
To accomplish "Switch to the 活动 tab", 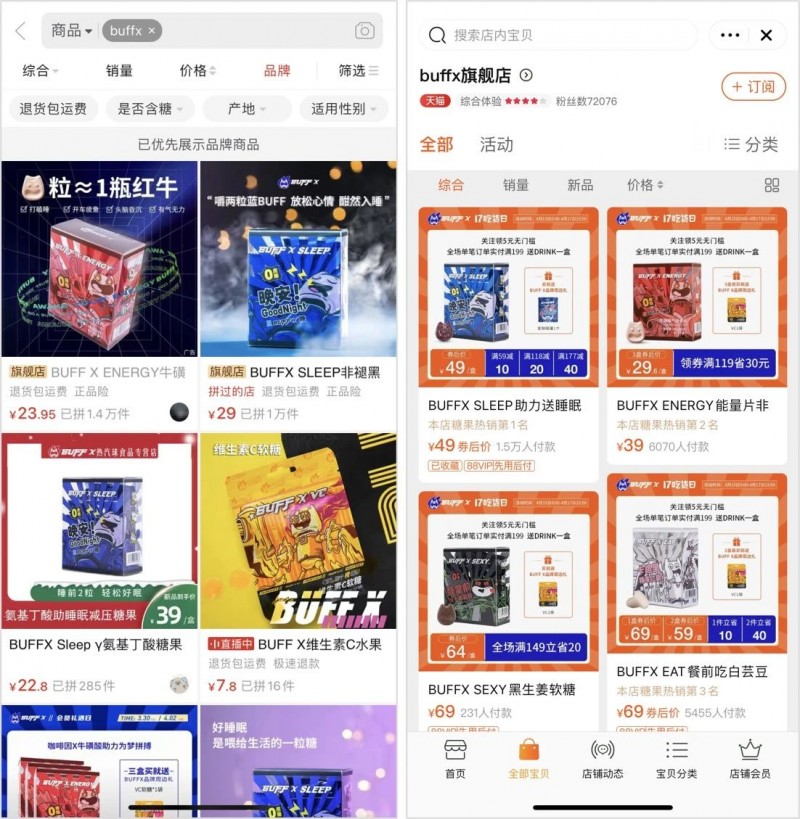I will [x=496, y=145].
